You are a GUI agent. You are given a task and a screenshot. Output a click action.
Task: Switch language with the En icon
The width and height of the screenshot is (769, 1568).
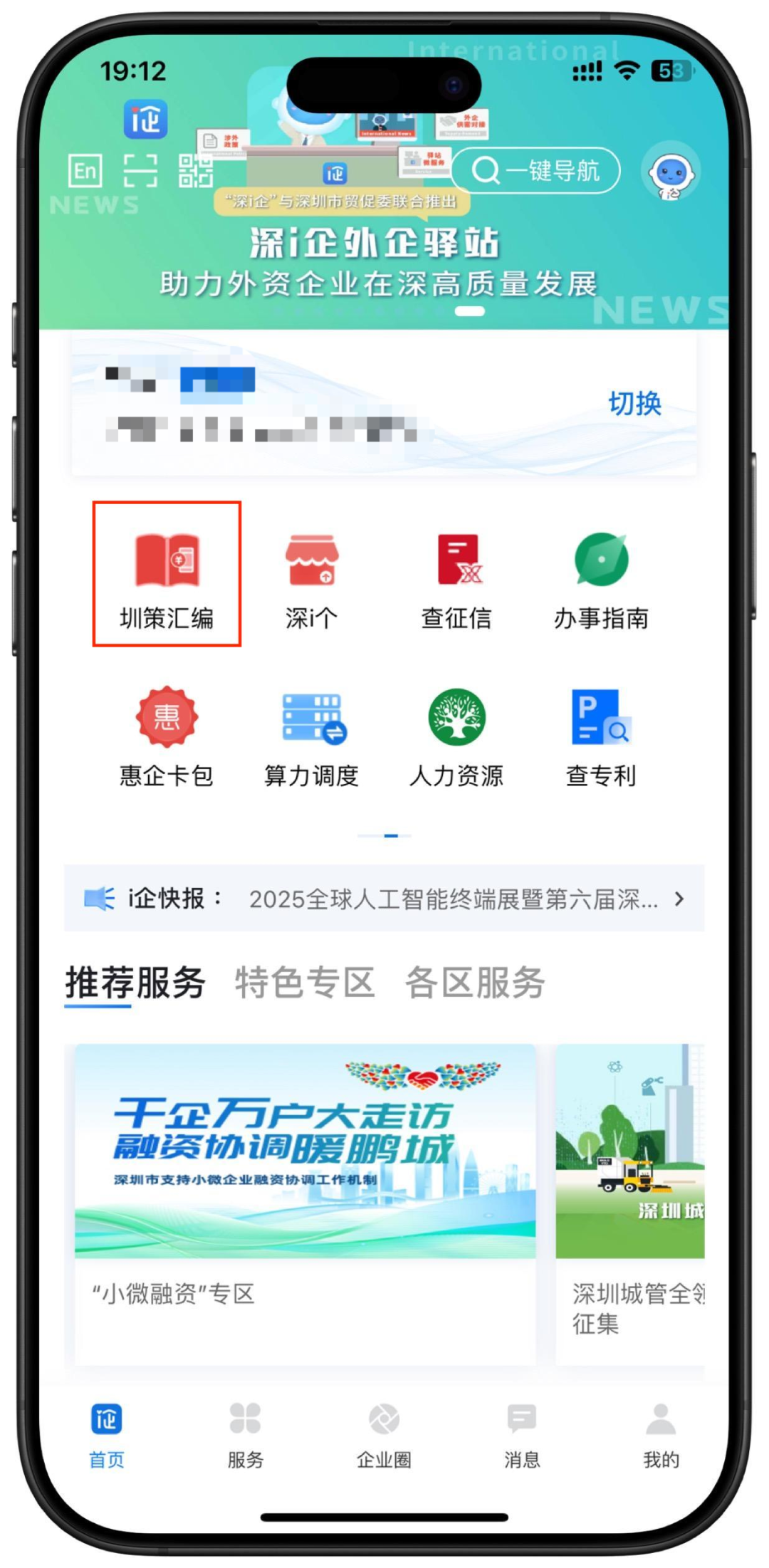pos(85,171)
